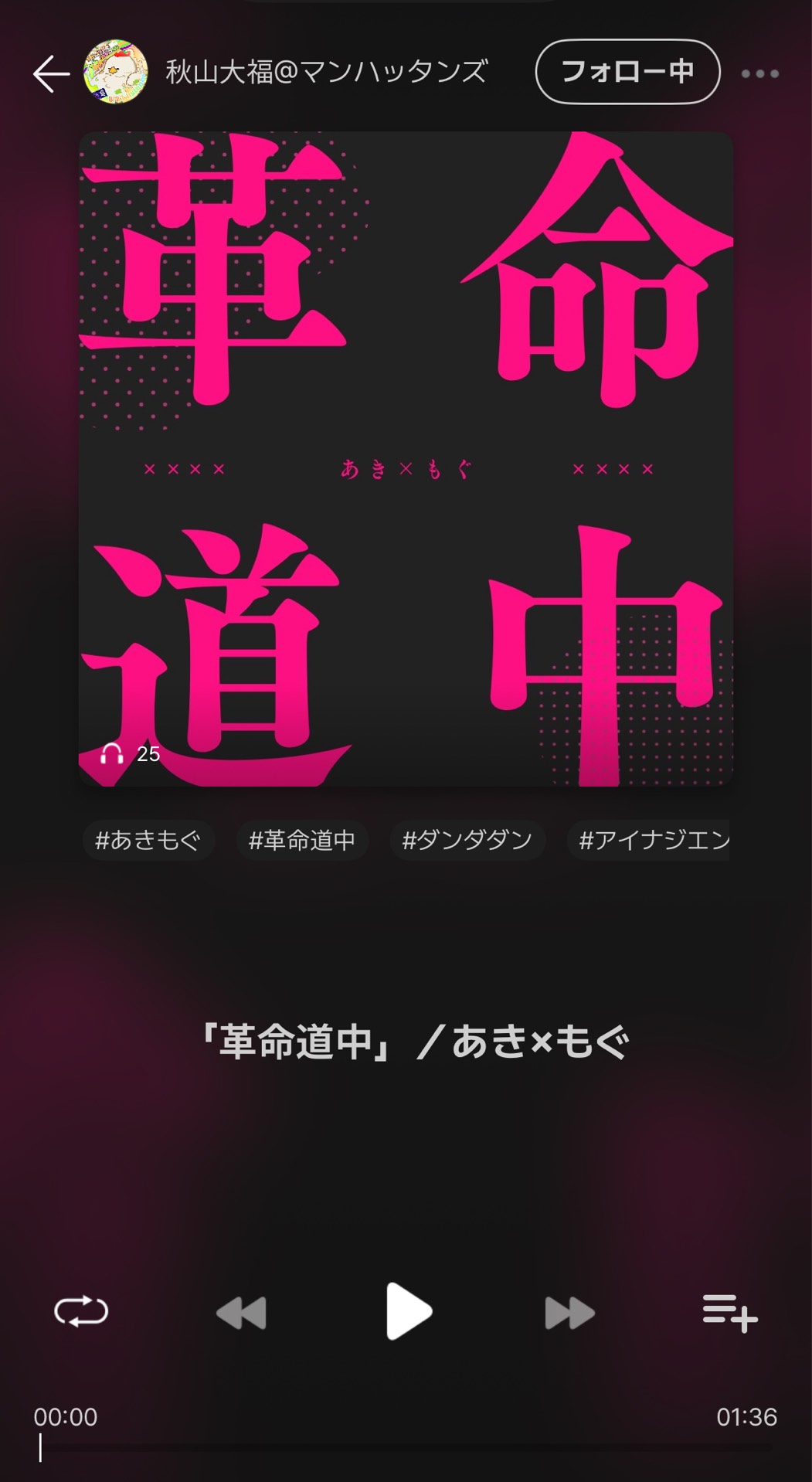The image size is (812, 1482).
Task: Play the song 革命道中
Action: 408,1311
